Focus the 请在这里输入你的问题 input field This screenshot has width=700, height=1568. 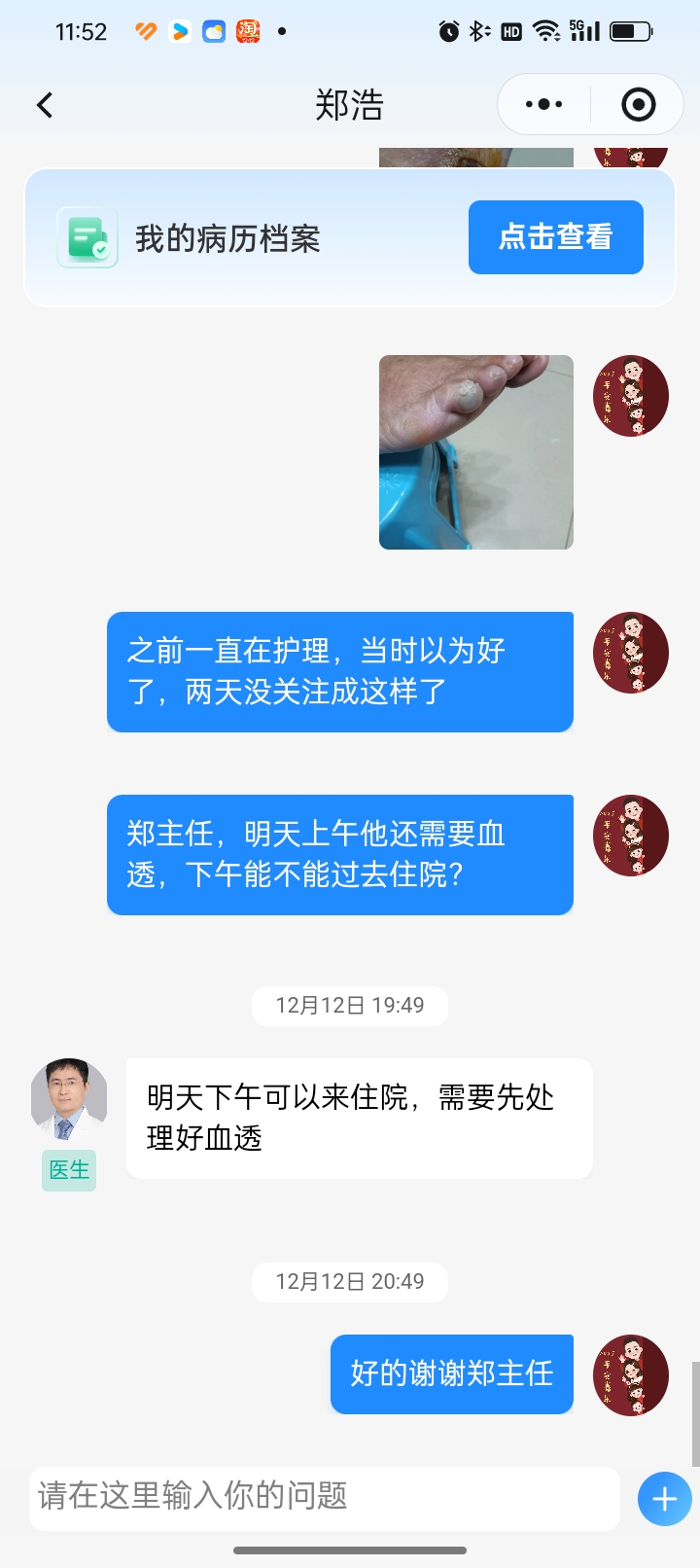[324, 1497]
